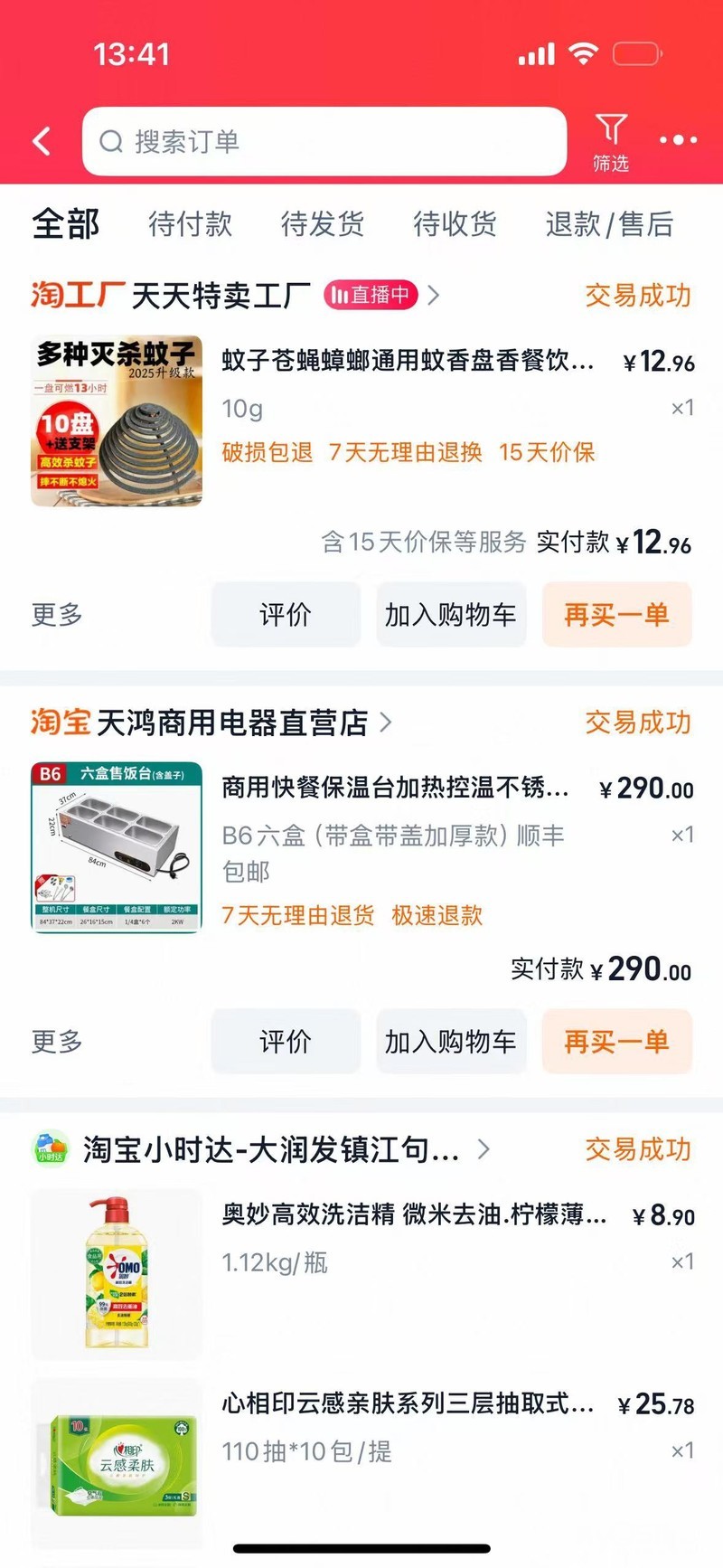Screen dimensions: 723x1568
Task: Switch to the 待收货 tab
Action: 455,224
